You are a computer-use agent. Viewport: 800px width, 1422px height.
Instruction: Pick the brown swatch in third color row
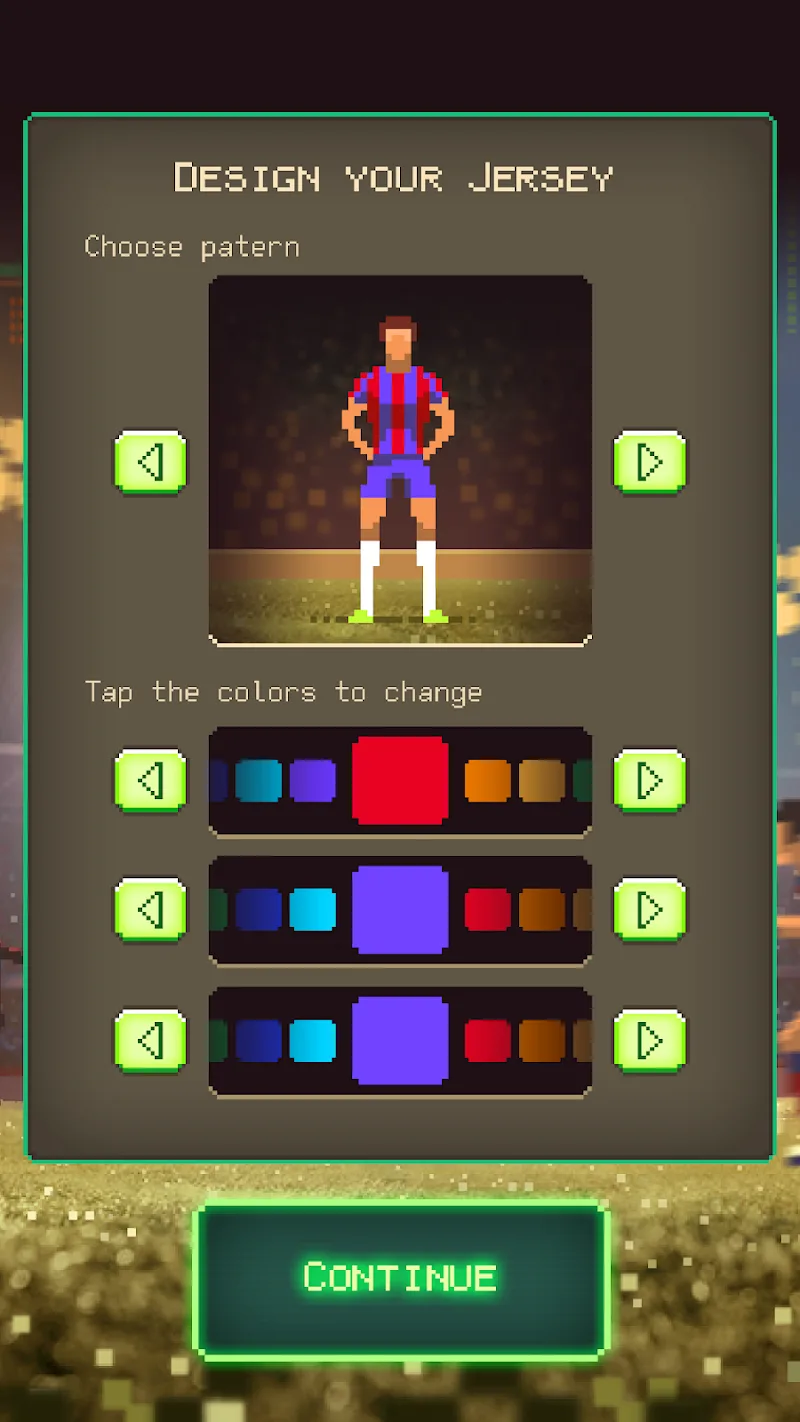(x=542, y=1041)
